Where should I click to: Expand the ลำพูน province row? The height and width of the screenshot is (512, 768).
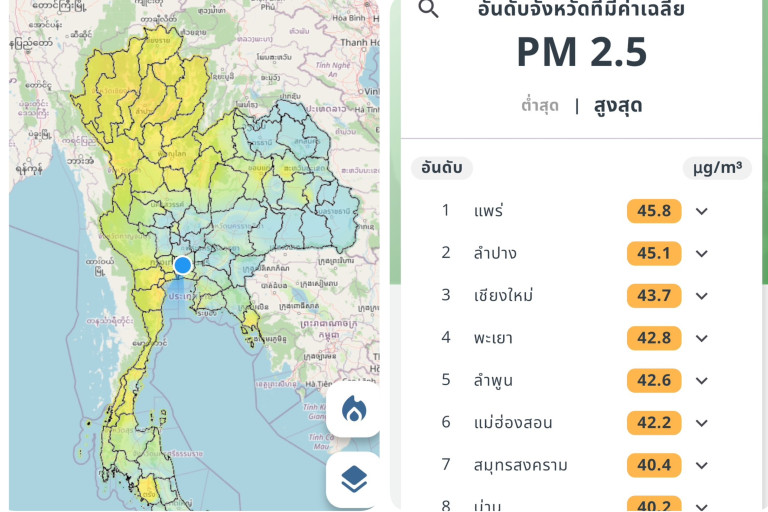tap(702, 381)
